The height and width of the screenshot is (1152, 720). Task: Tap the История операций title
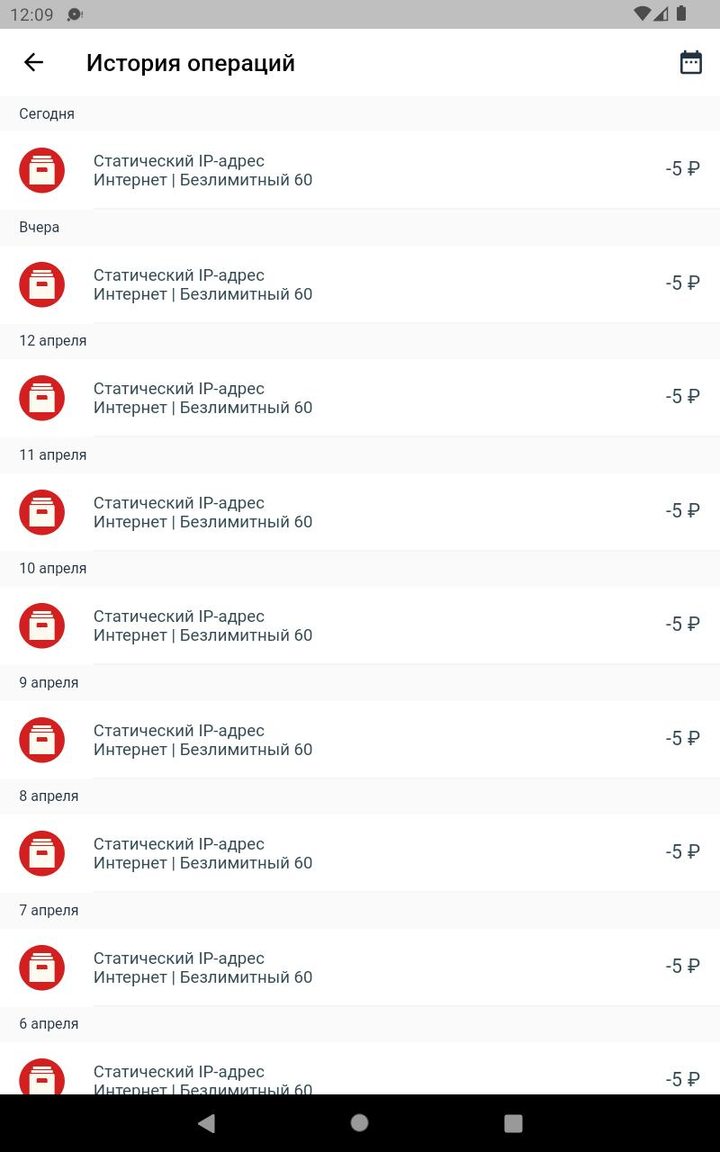point(191,62)
